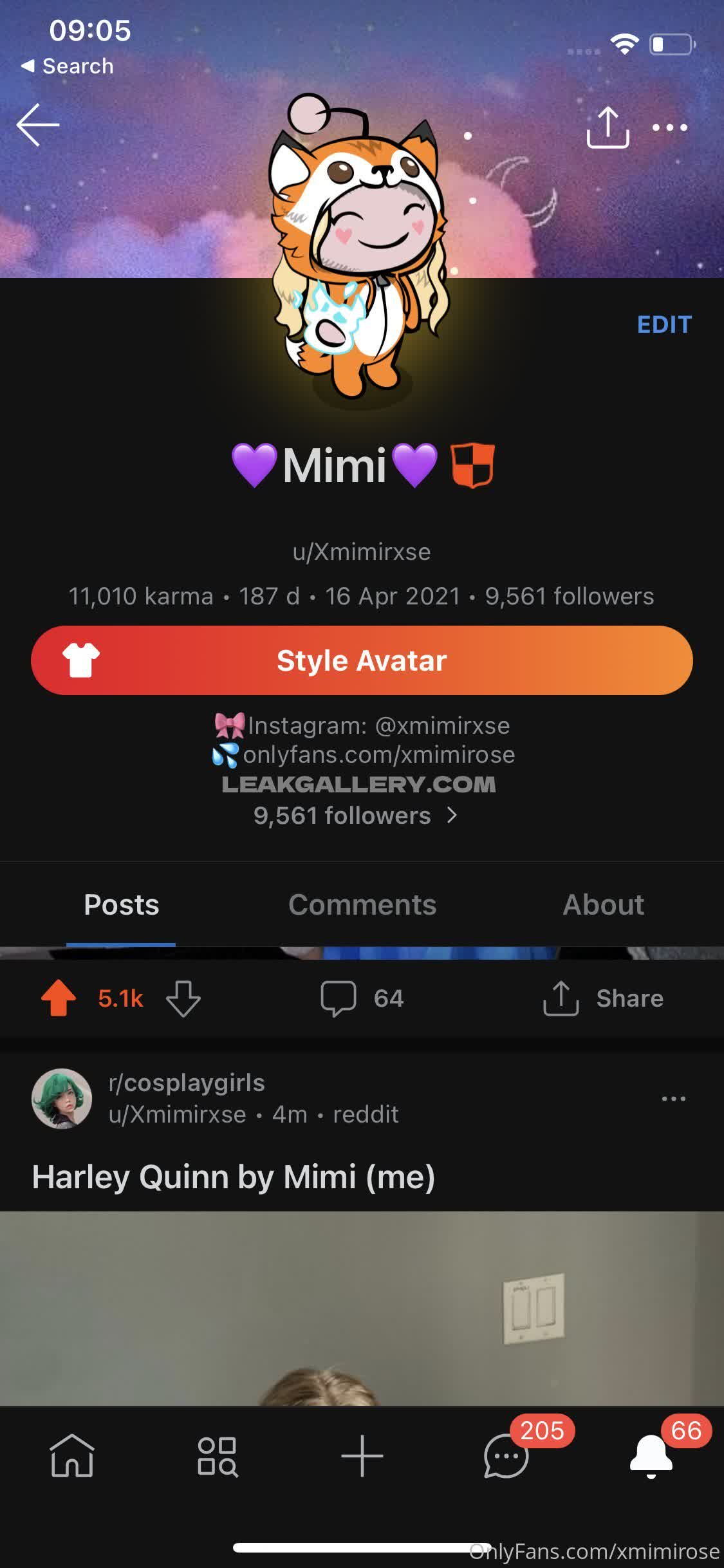Image resolution: width=724 pixels, height=1568 pixels.
Task: Downvote the post with 5.1k votes
Action: [183, 998]
